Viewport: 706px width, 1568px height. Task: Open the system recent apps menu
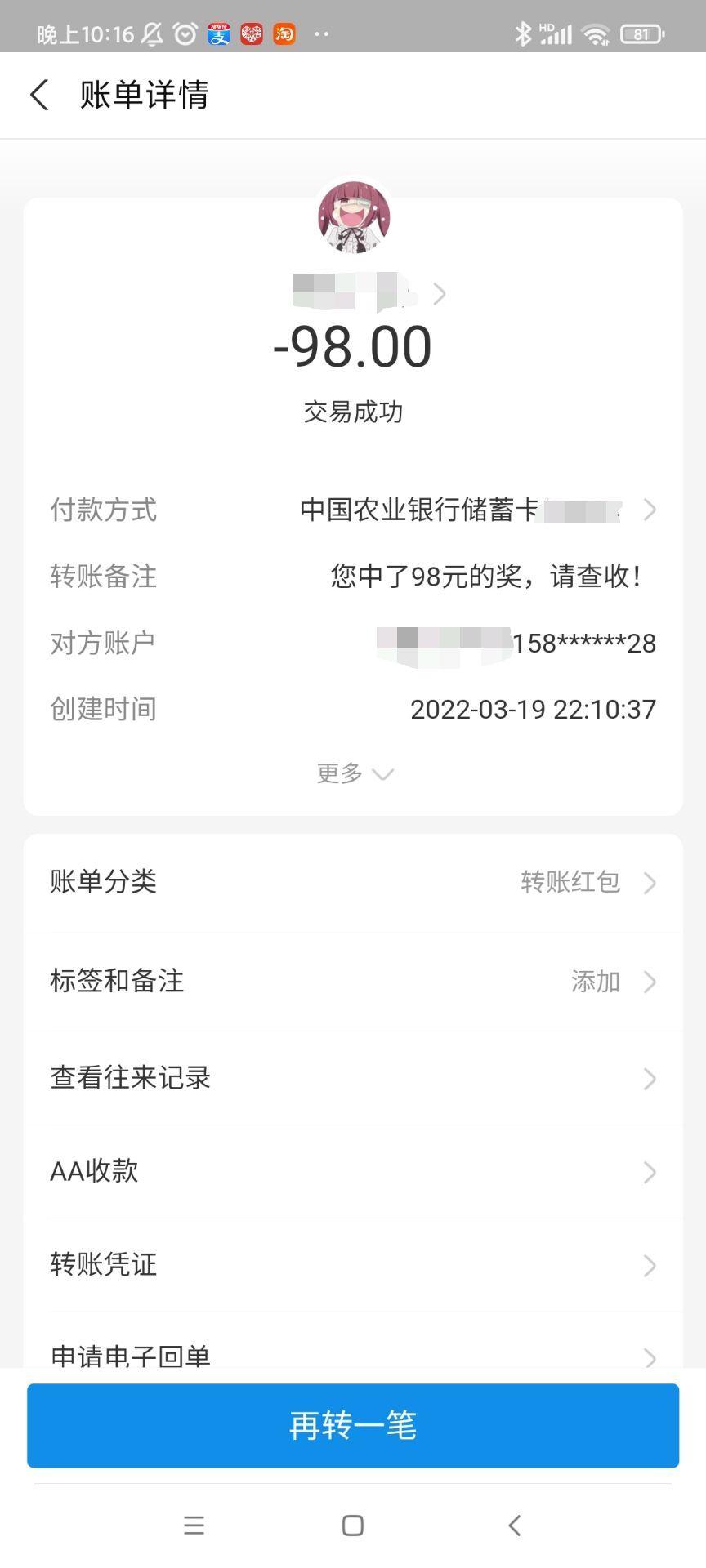pos(194,1525)
